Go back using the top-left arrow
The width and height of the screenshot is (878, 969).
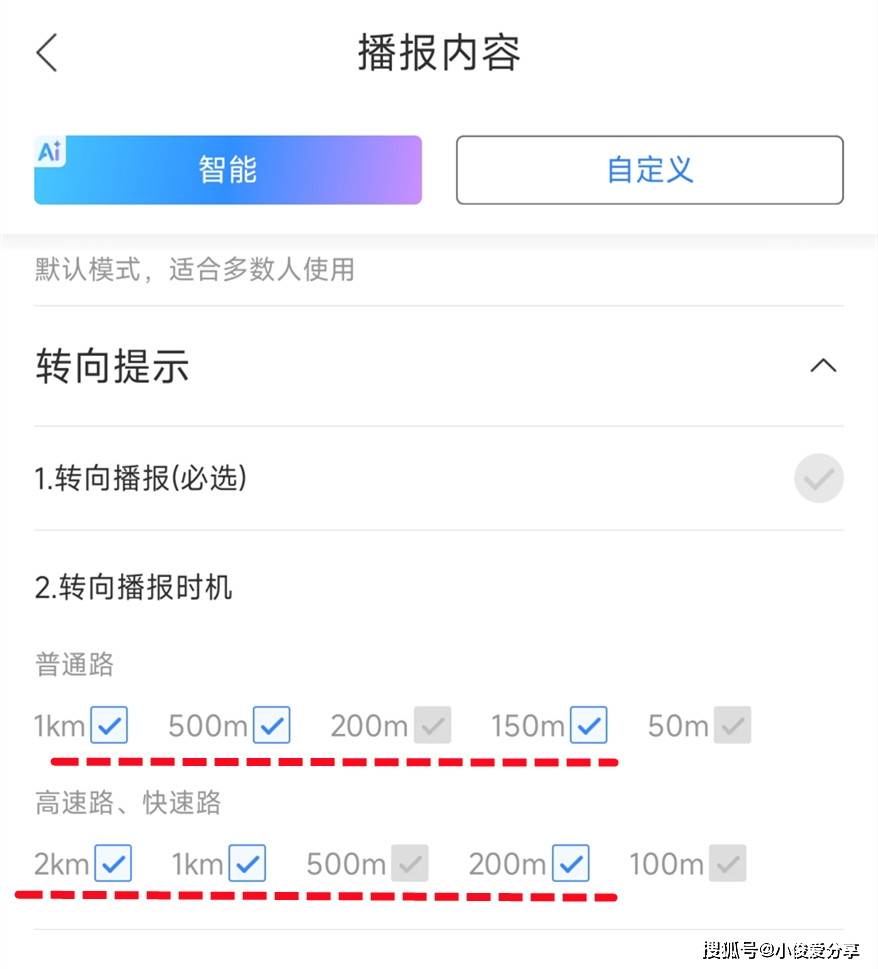(47, 53)
